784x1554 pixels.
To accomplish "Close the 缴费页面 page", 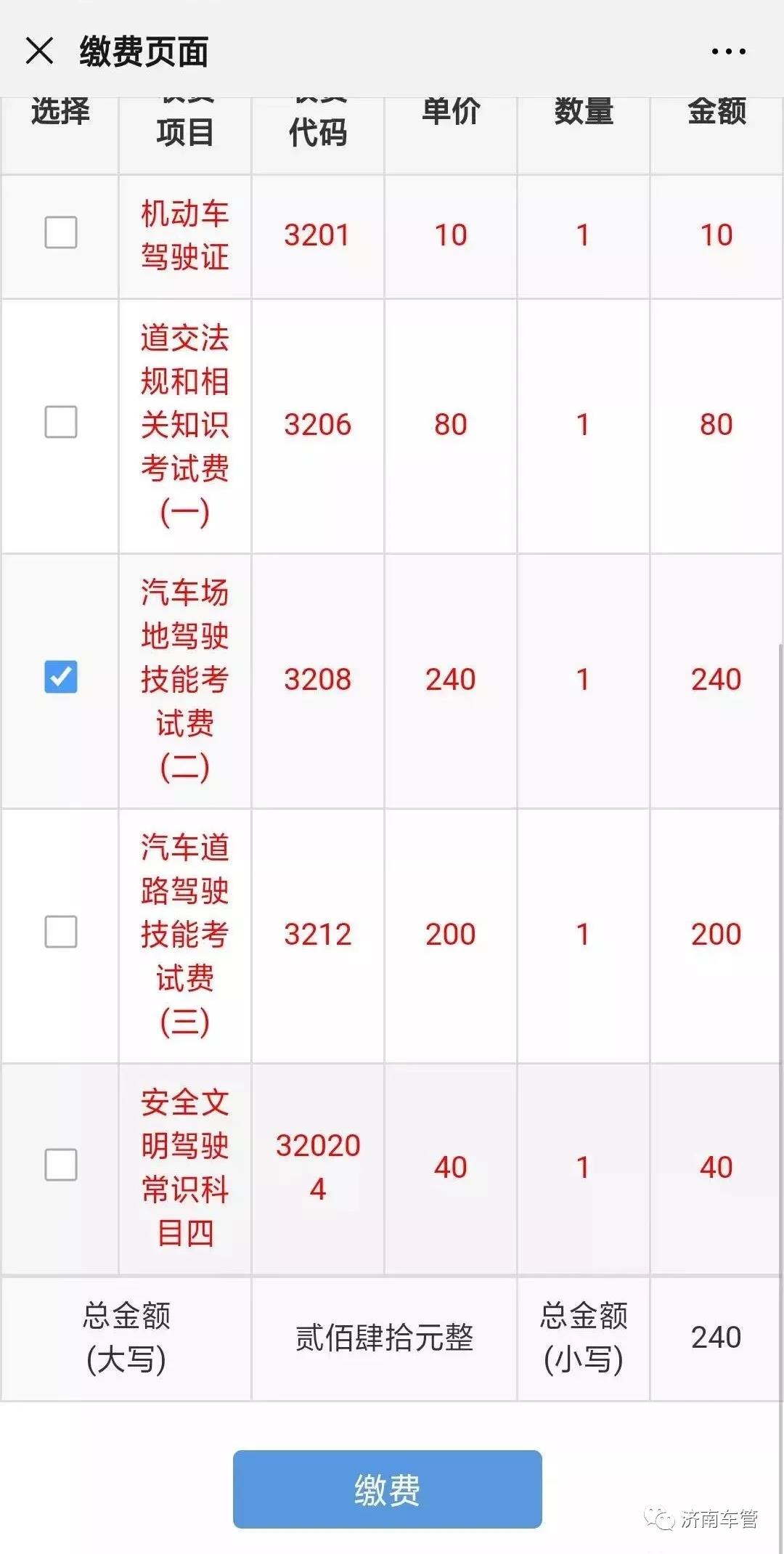I will 39,51.
